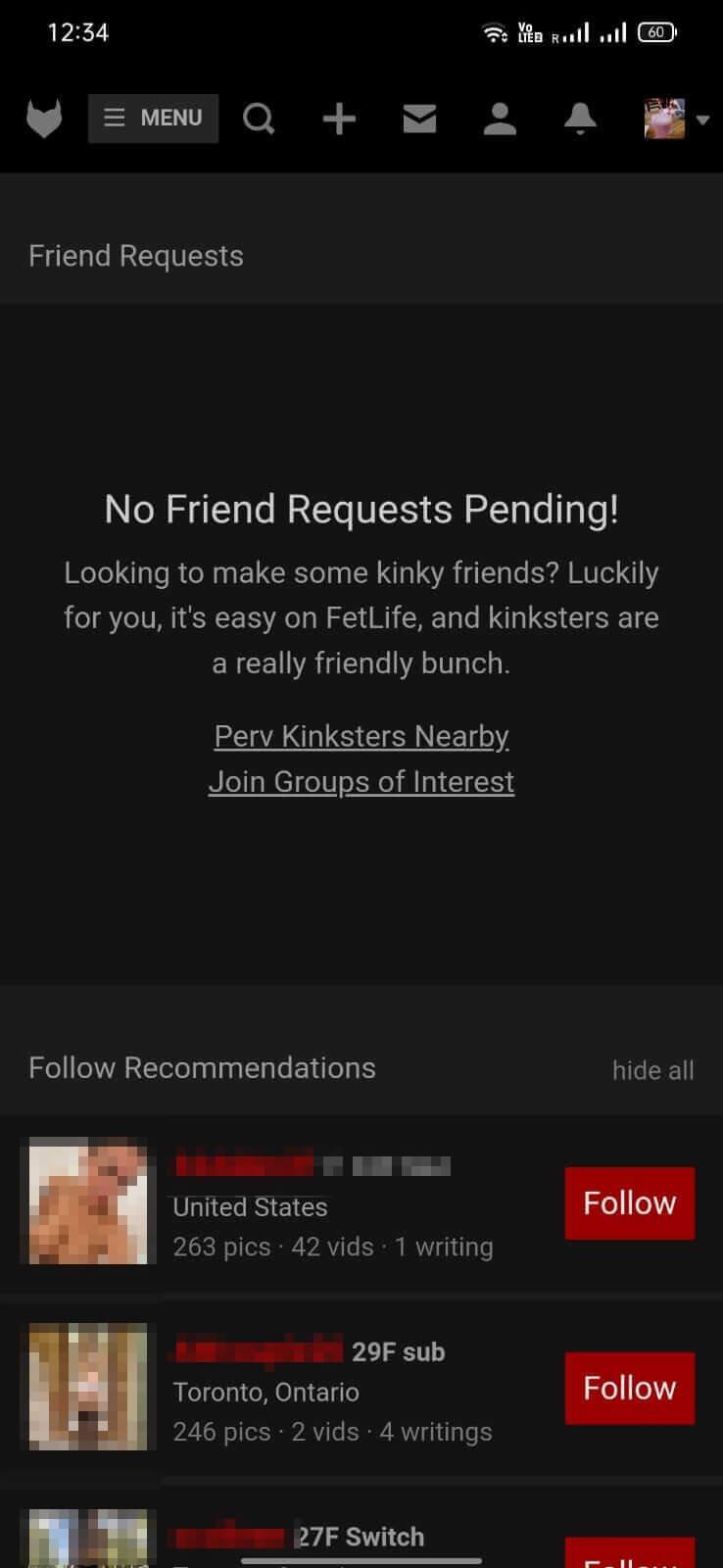Open the Perv Kinksters Nearby link

(361, 736)
